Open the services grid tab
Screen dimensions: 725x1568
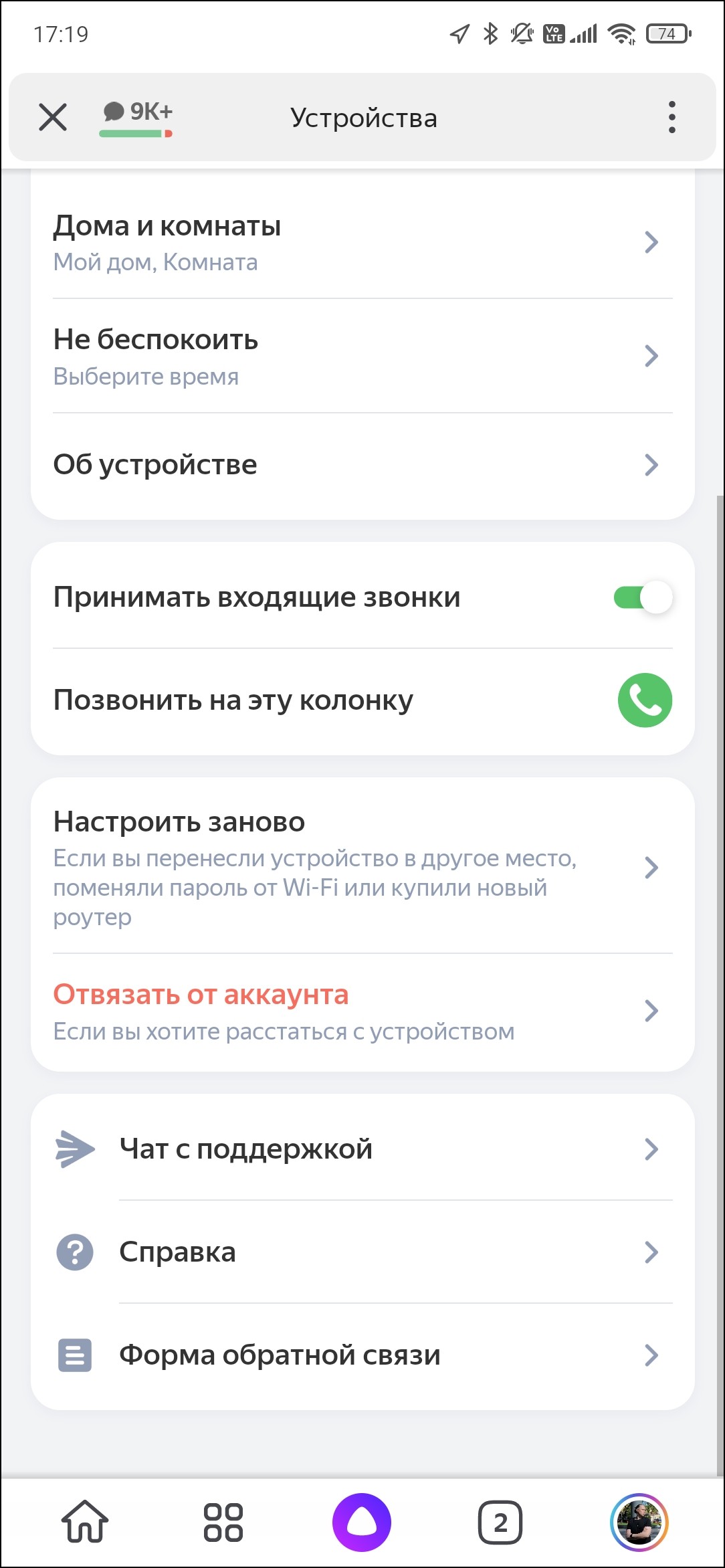coord(223,1523)
